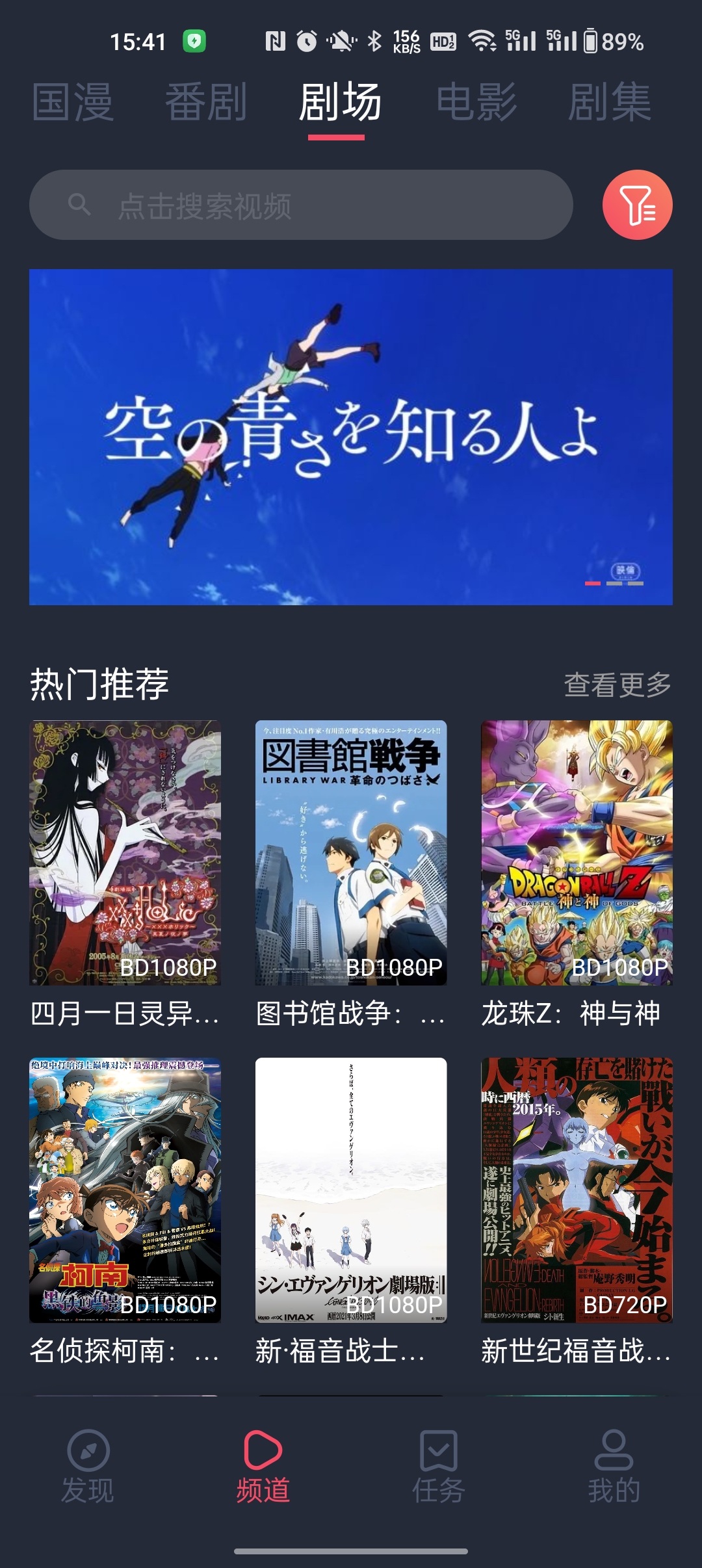Tap the 点击搜索视频 search input field

(292, 205)
